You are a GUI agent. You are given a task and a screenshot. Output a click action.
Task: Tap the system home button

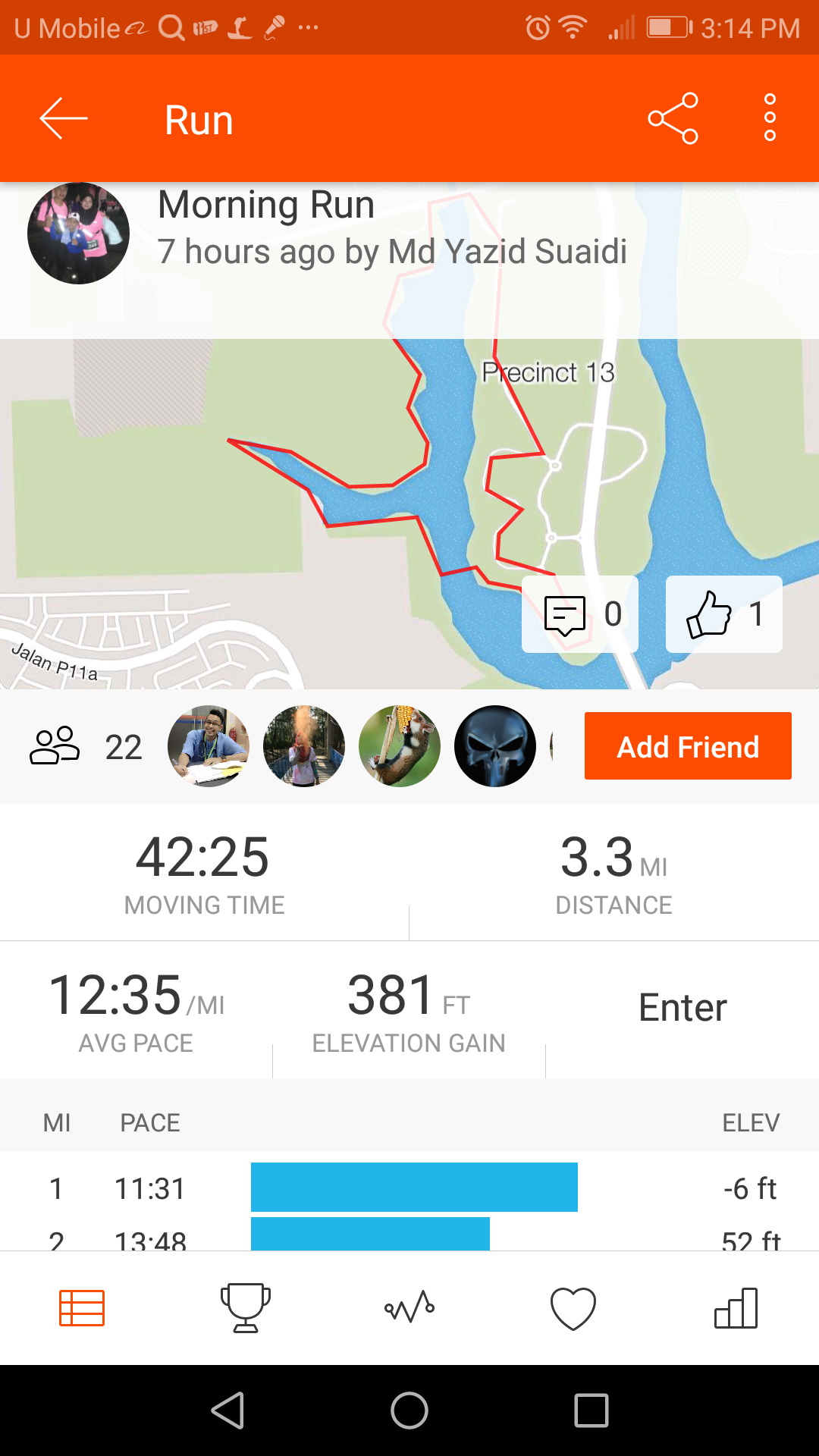409,1411
